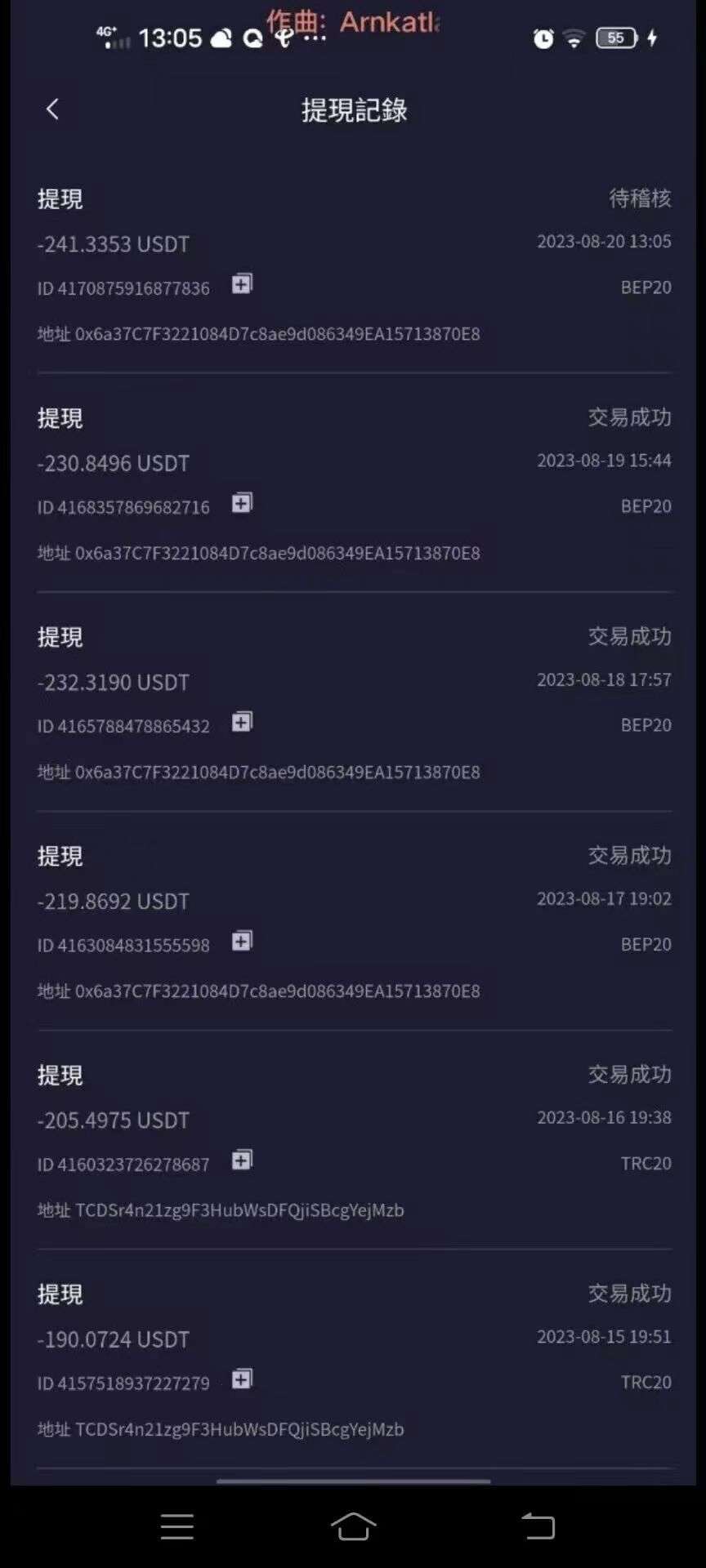
Task: Copy withdrawal ID 4170875916877836
Action: [242, 283]
